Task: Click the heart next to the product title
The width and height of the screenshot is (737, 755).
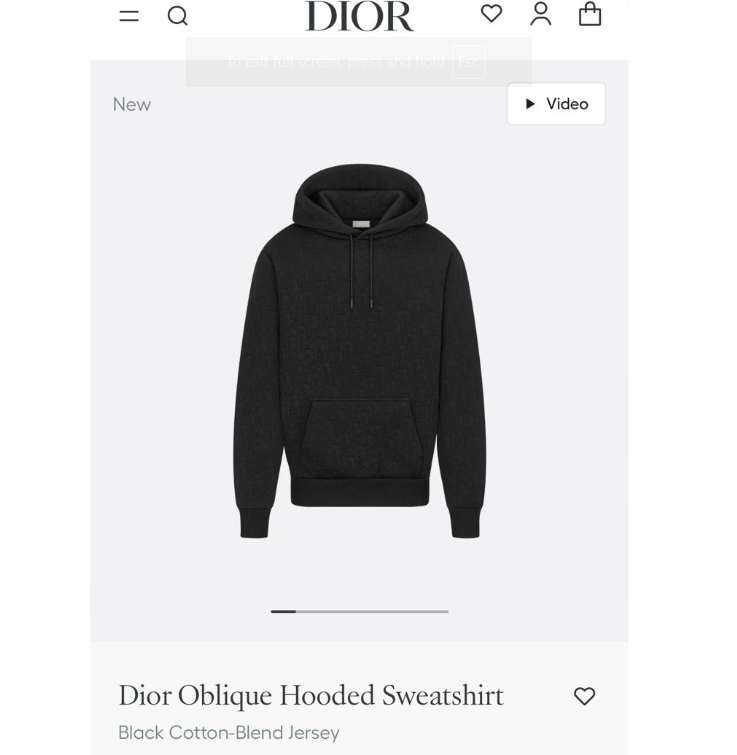Action: click(584, 696)
